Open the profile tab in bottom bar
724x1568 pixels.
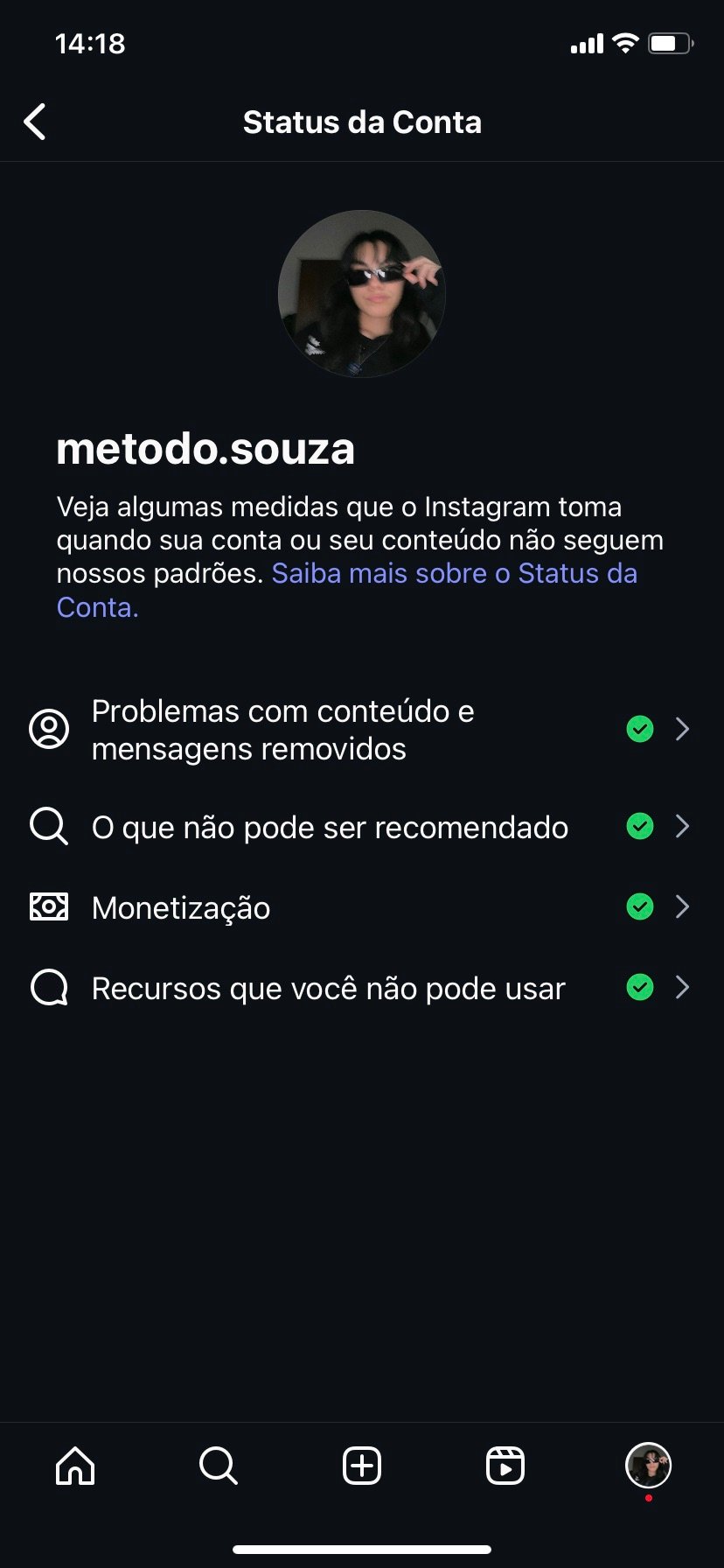(x=648, y=1466)
